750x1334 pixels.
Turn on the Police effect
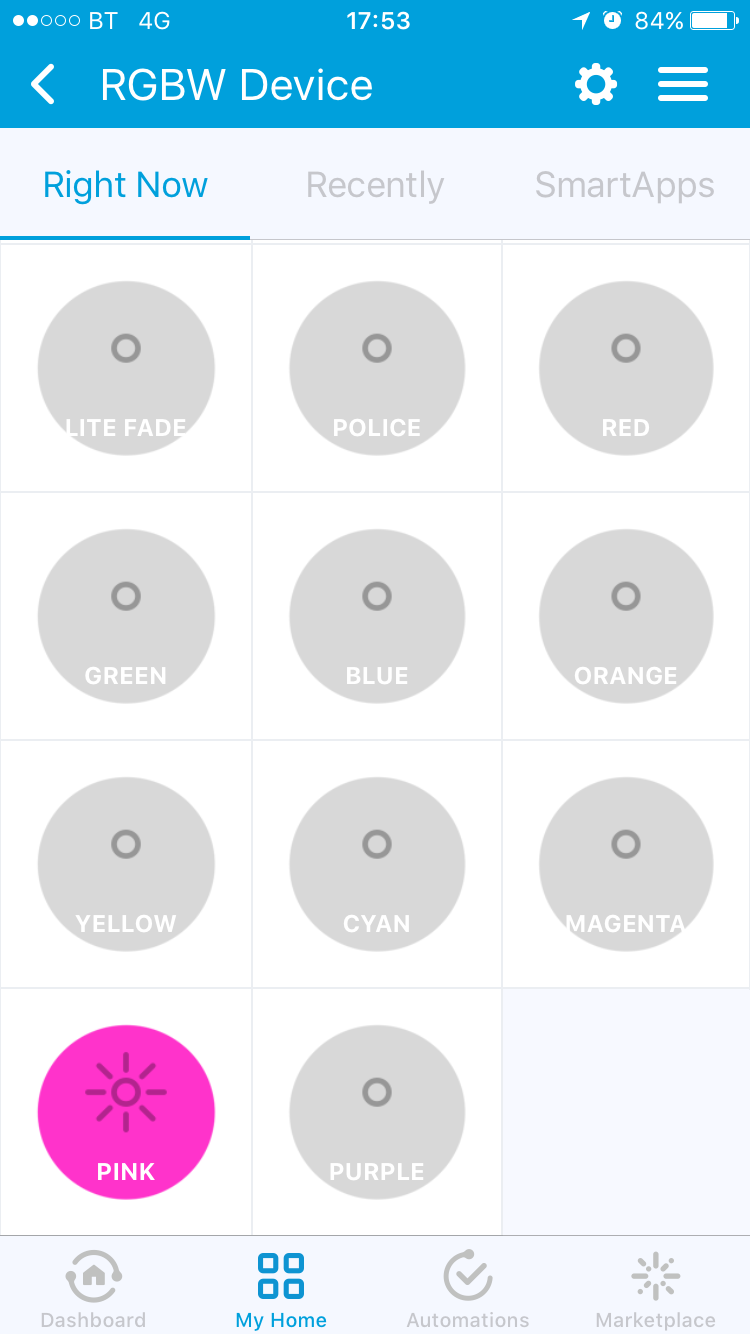coord(377,368)
